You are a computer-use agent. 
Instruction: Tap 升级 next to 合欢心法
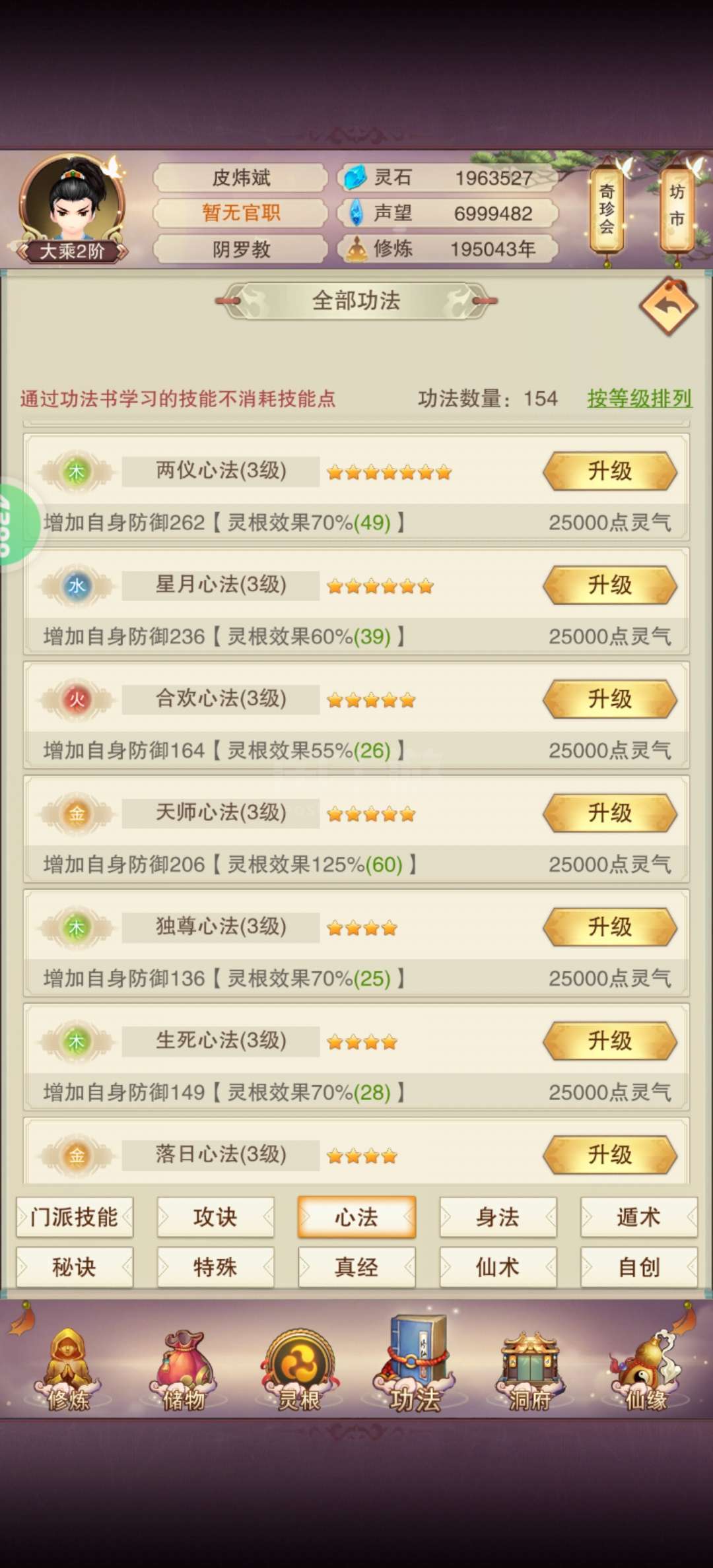point(610,700)
